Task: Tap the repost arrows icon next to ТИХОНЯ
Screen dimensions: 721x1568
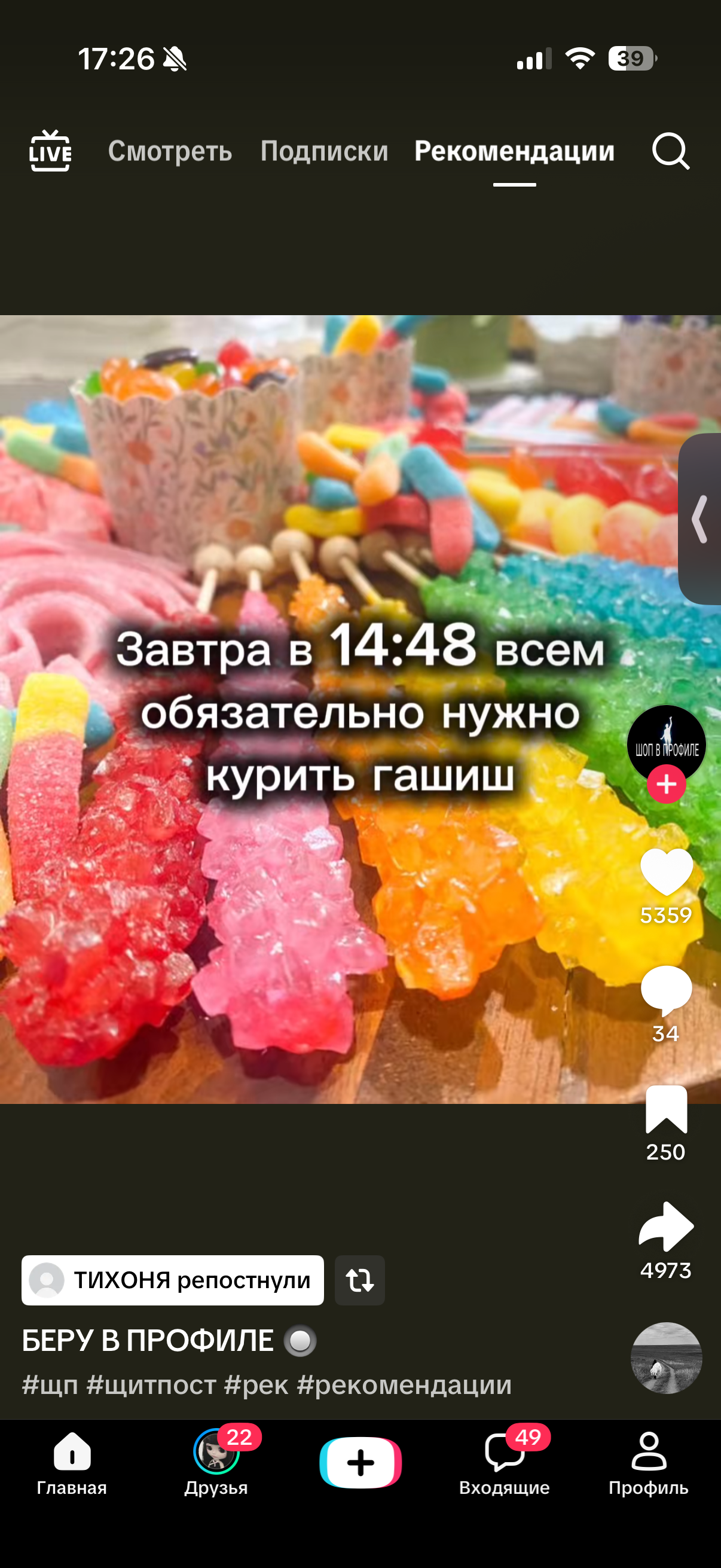Action: 359,1280
